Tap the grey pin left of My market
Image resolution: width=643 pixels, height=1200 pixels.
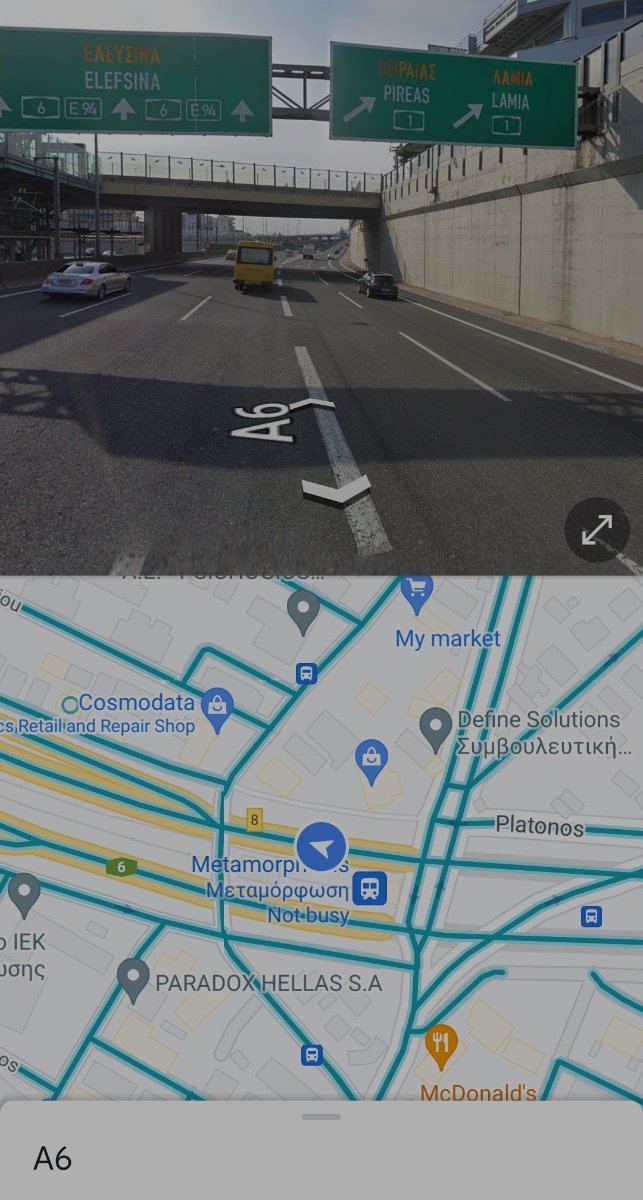point(303,611)
